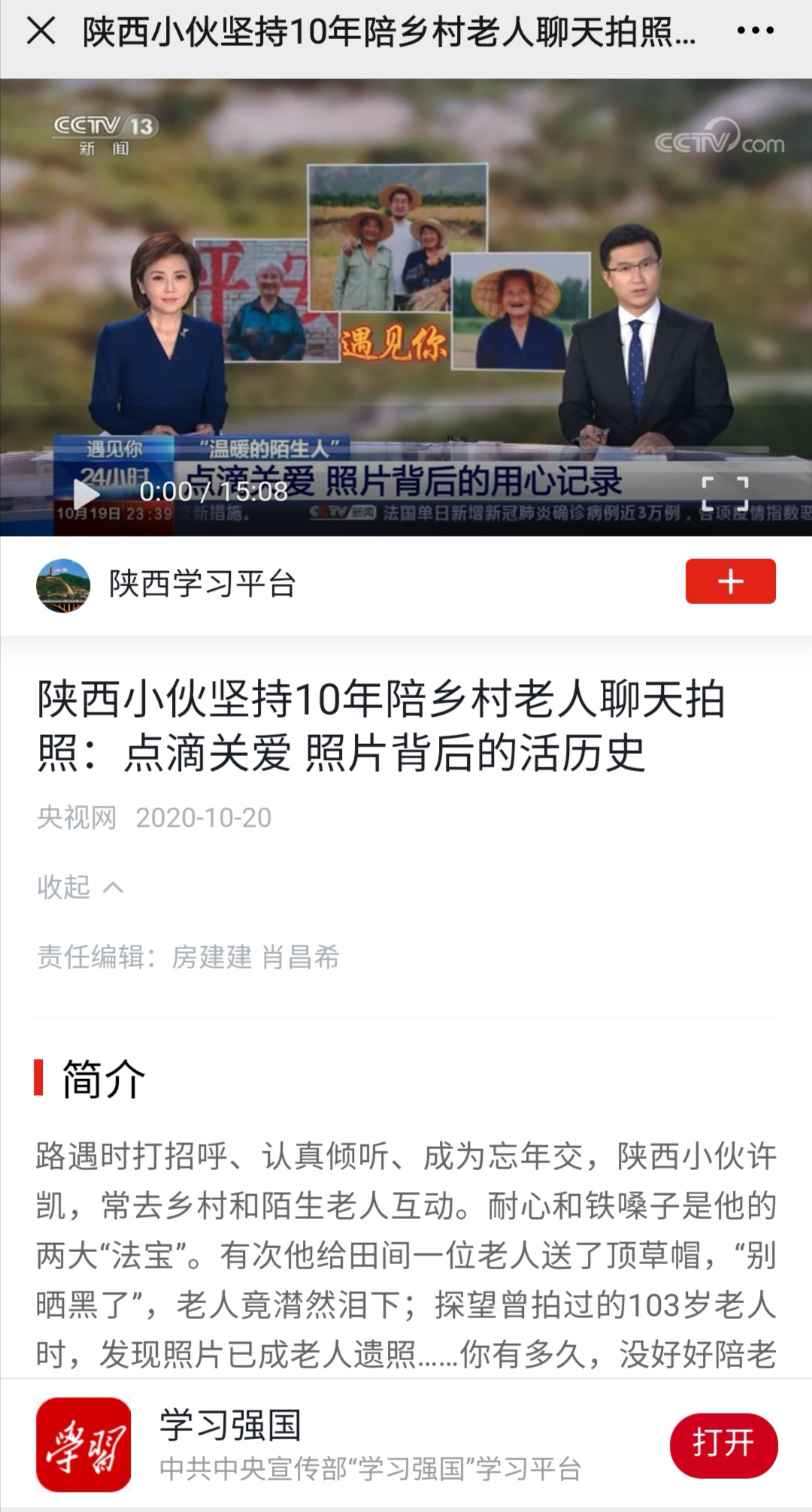Open the 陕西学习平台 account profile
This screenshot has width=812, height=1512.
(63, 585)
